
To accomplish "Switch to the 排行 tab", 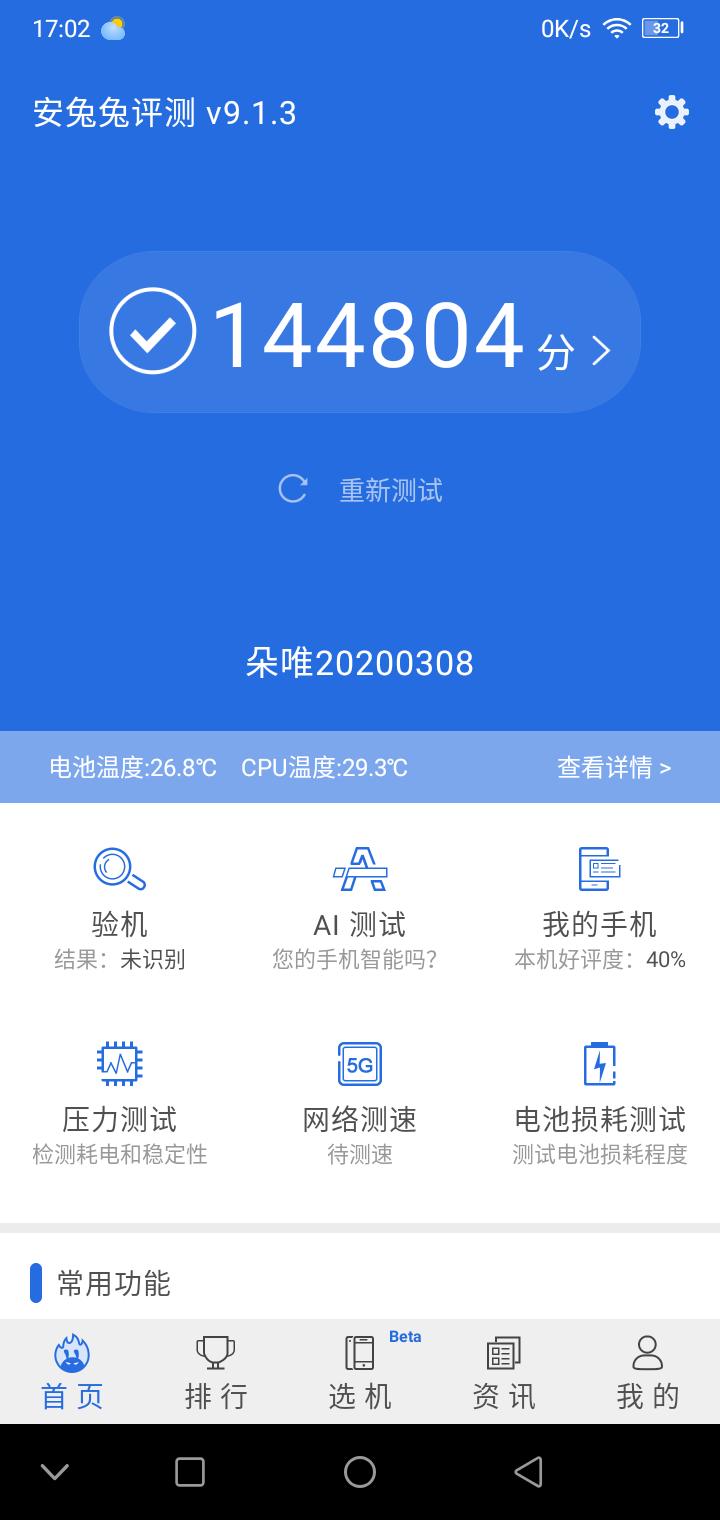I will 216,1372.
